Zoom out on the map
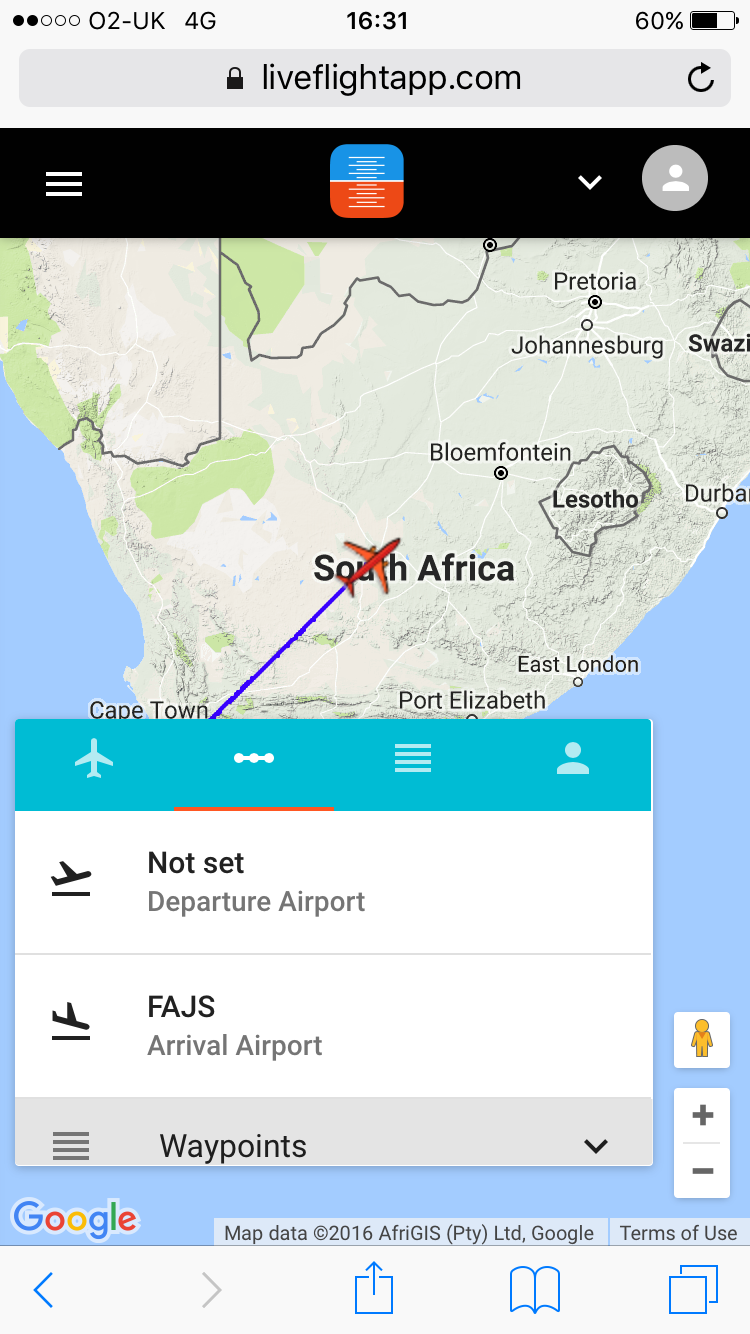 pos(702,1171)
